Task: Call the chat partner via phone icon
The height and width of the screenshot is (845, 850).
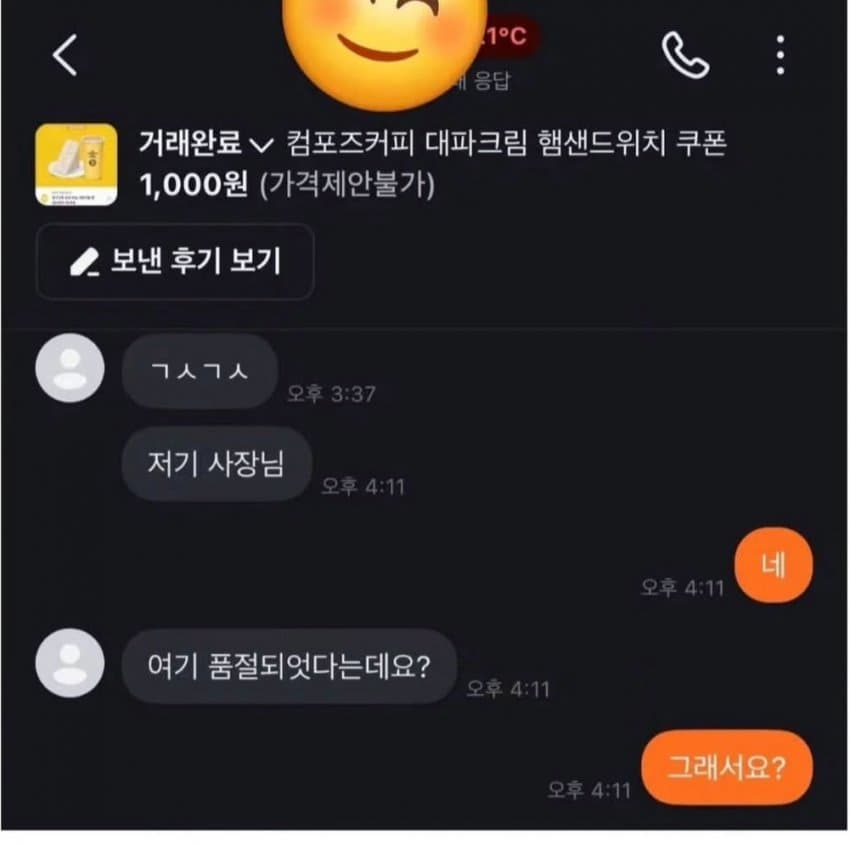Action: pyautogui.click(x=686, y=56)
